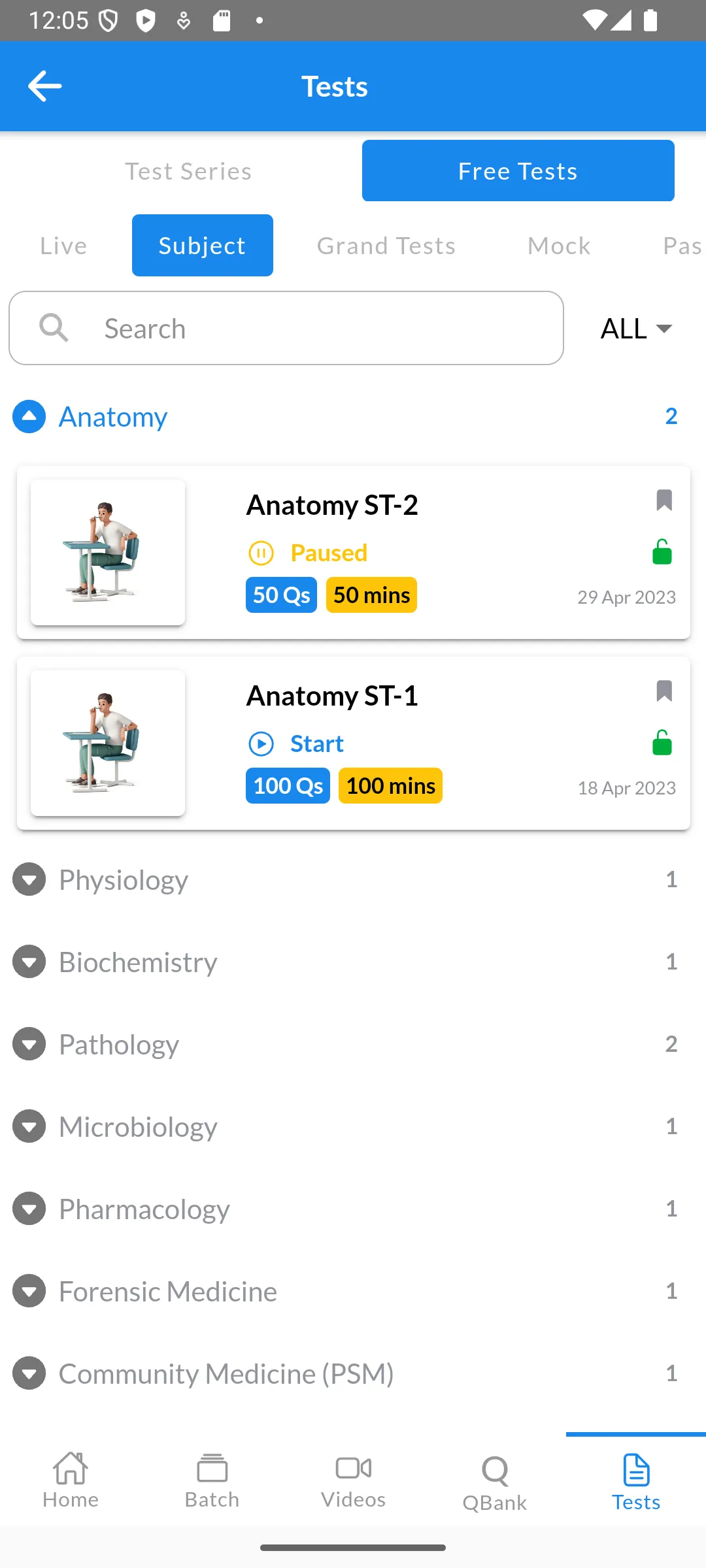
Task: Click inside the Search input field
Action: (x=261, y=328)
